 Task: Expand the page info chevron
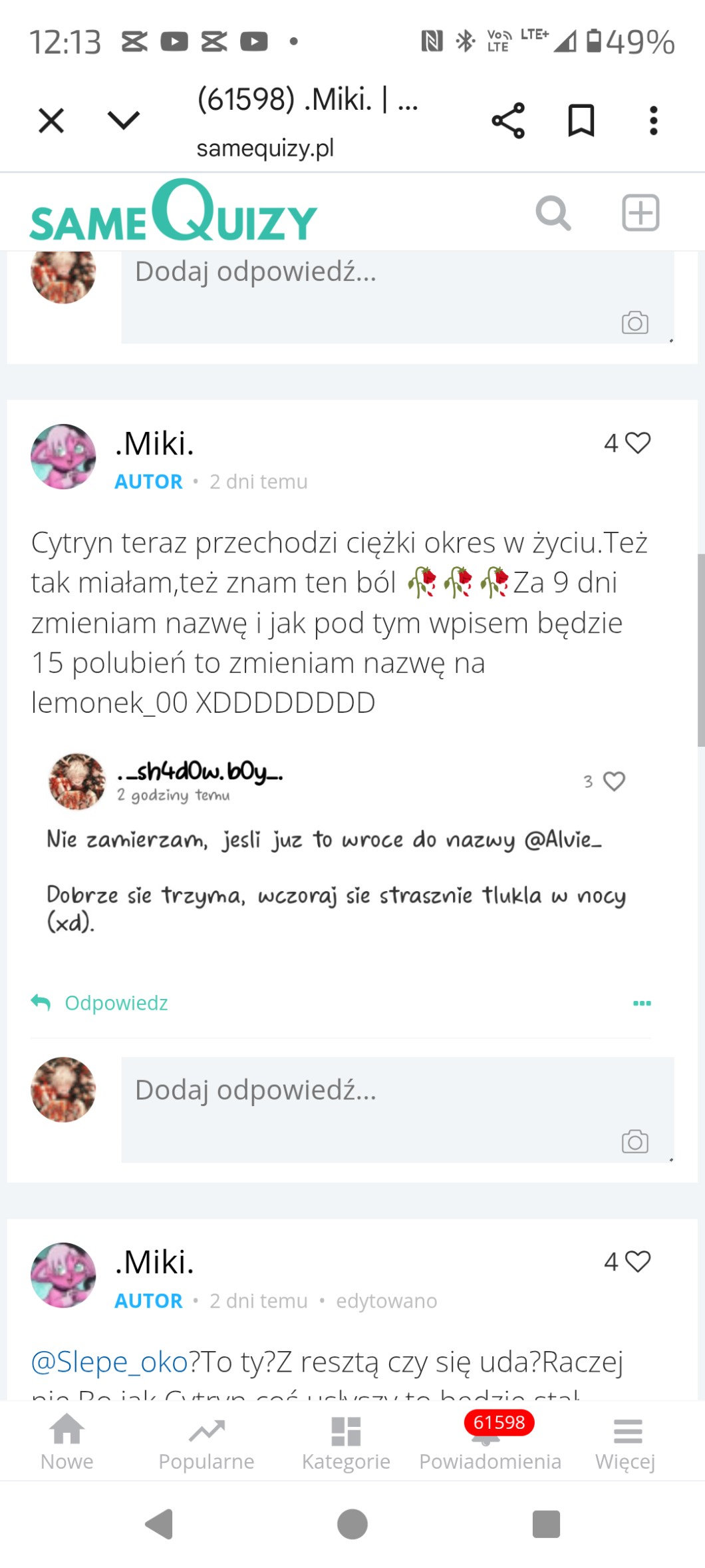[x=124, y=120]
